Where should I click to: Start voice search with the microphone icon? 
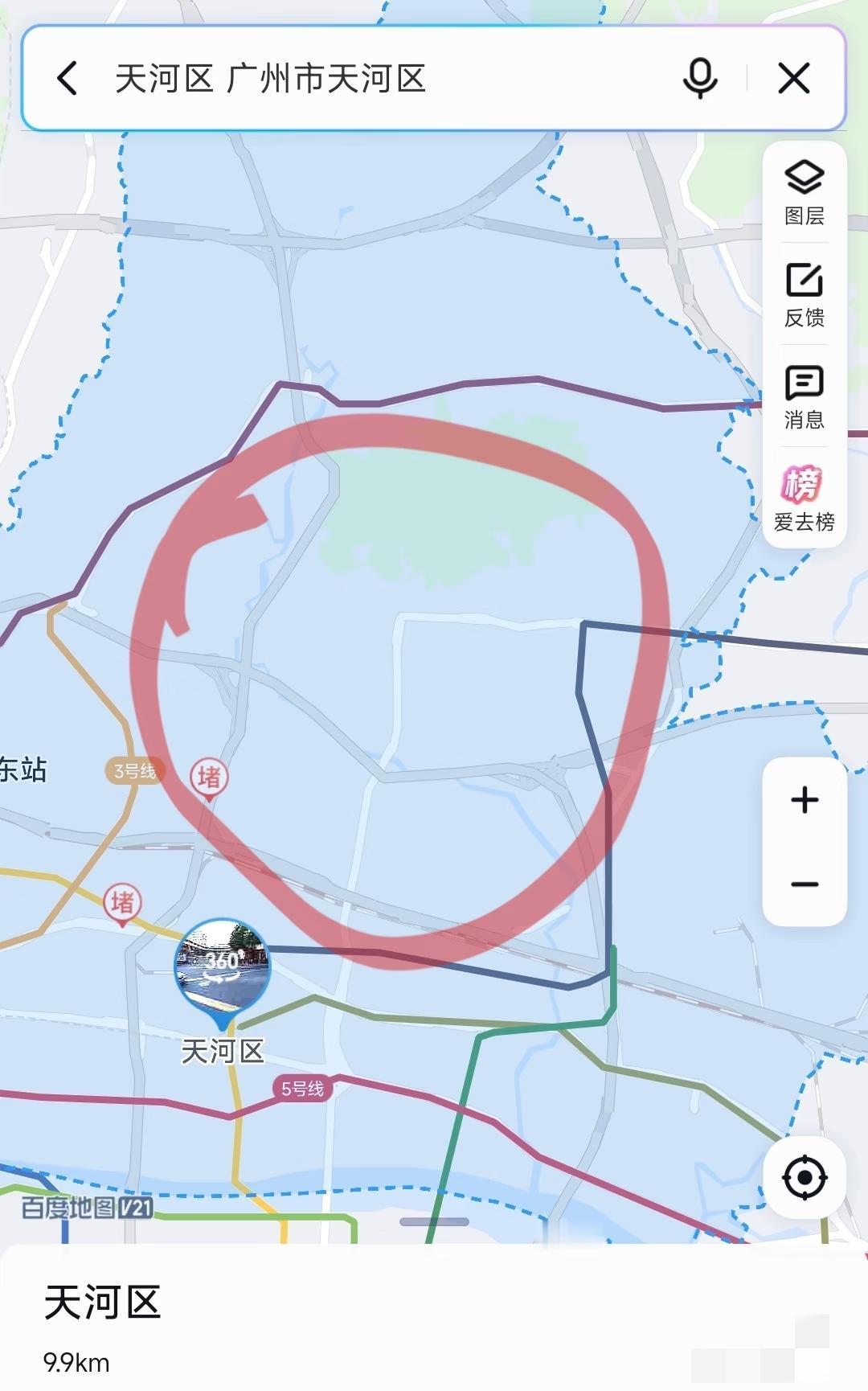(x=702, y=78)
